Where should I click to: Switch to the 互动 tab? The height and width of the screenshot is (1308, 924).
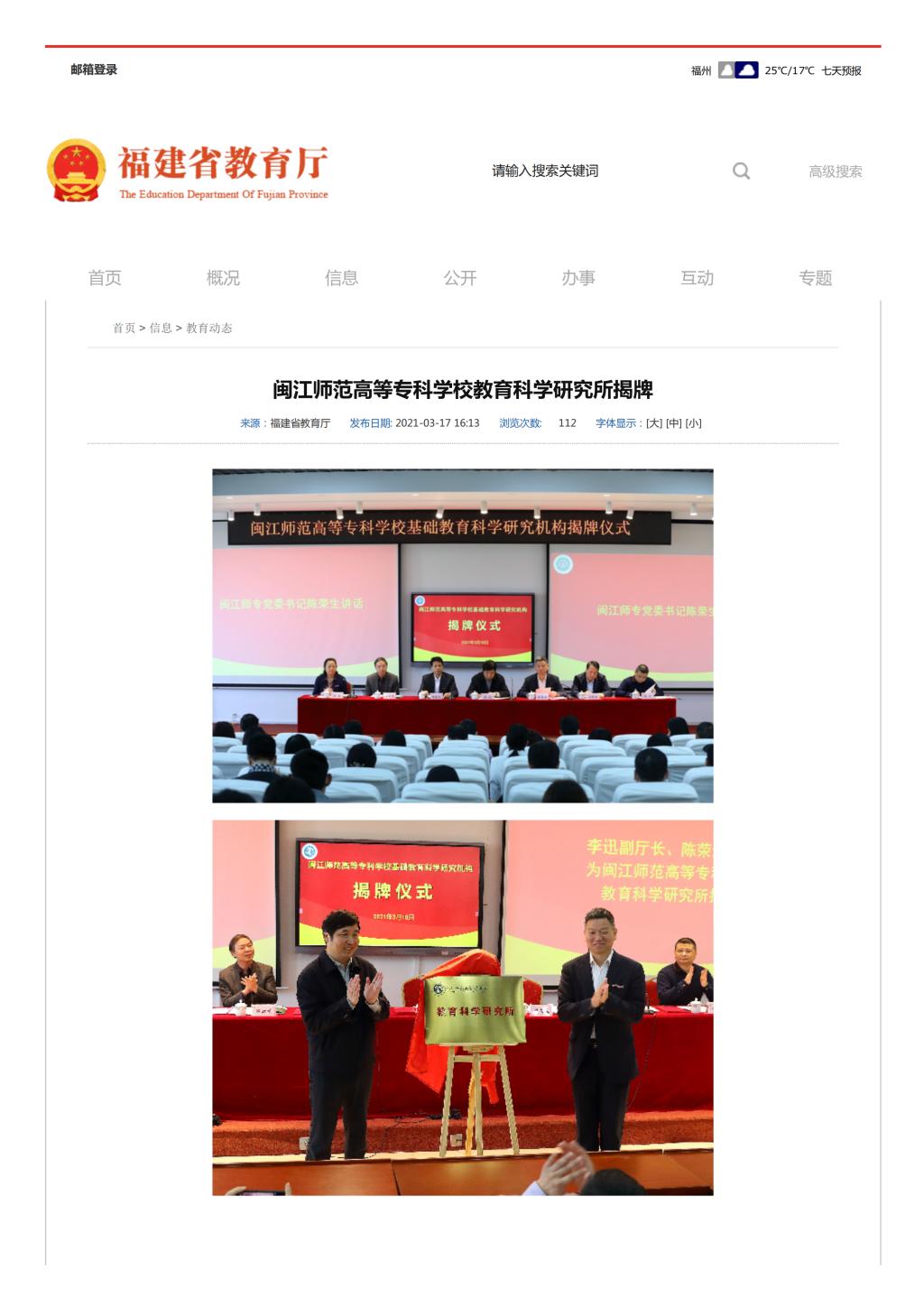[x=697, y=278]
